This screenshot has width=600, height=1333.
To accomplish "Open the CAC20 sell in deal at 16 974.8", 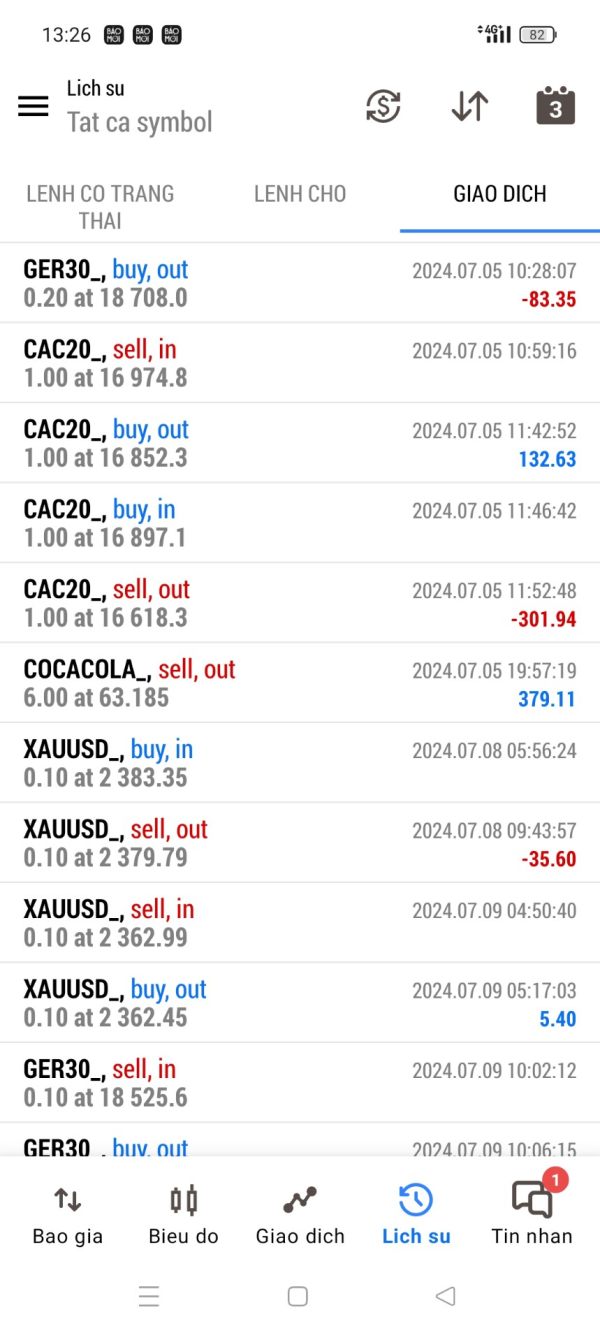I will [x=300, y=363].
